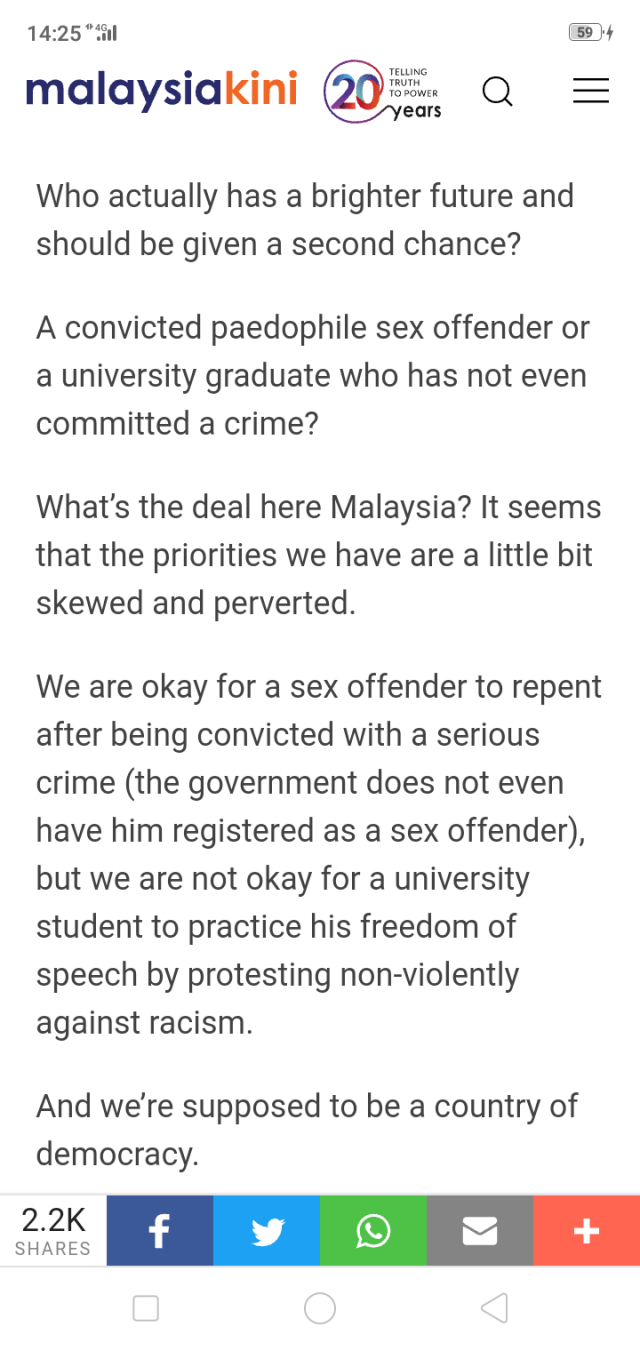Expand more sharing options with the plus button
Viewport: 640px width, 1351px height.
(586, 1231)
